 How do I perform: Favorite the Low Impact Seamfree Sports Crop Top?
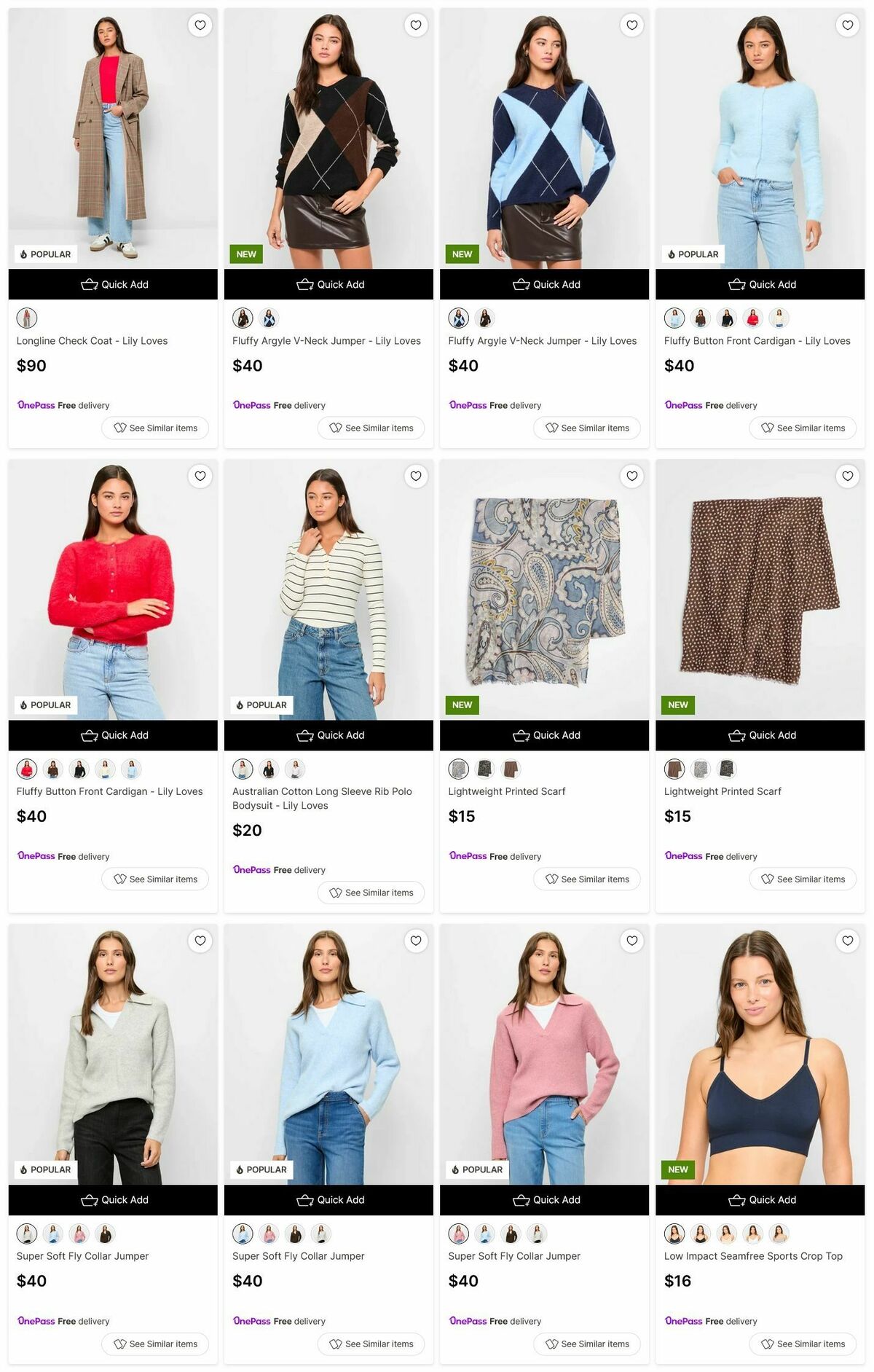pos(847,941)
